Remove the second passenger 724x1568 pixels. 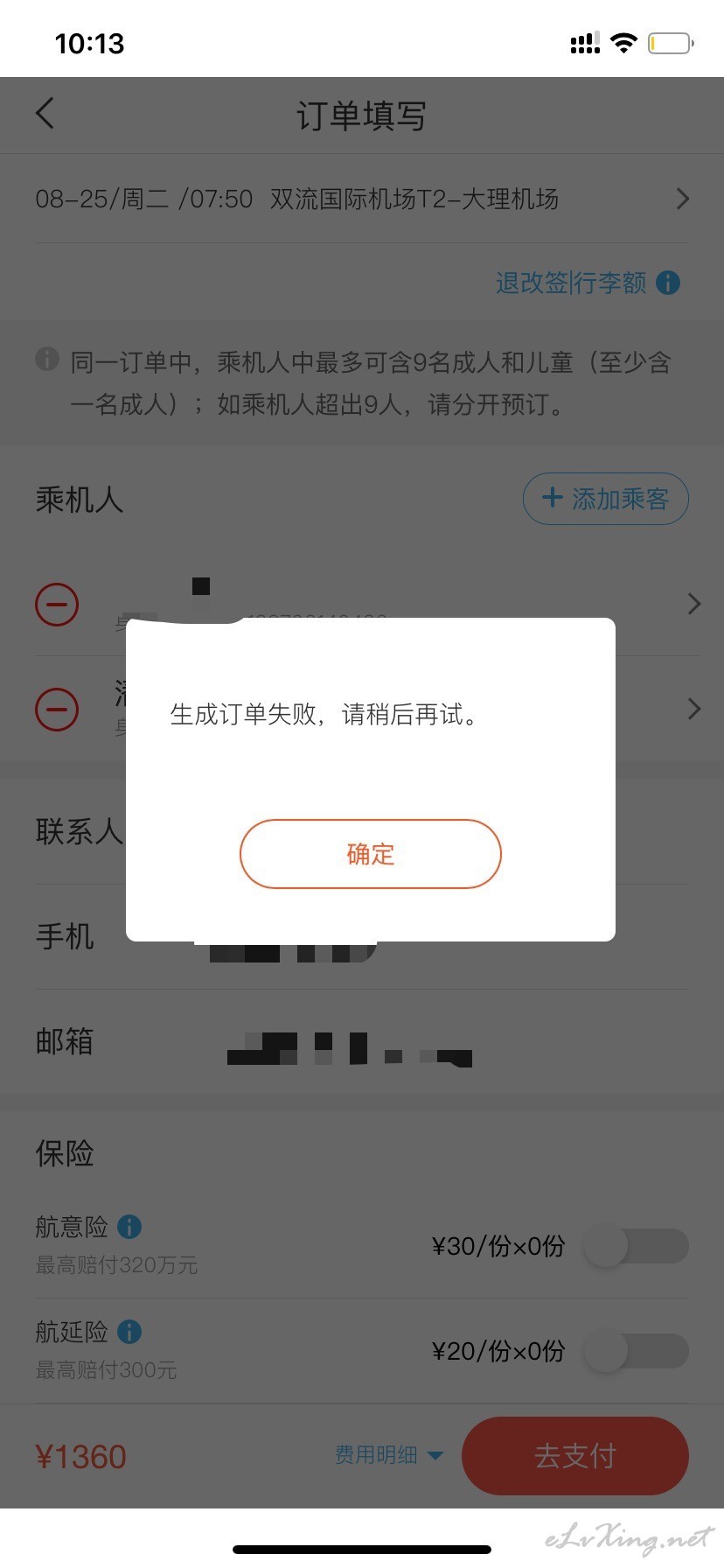[57, 709]
